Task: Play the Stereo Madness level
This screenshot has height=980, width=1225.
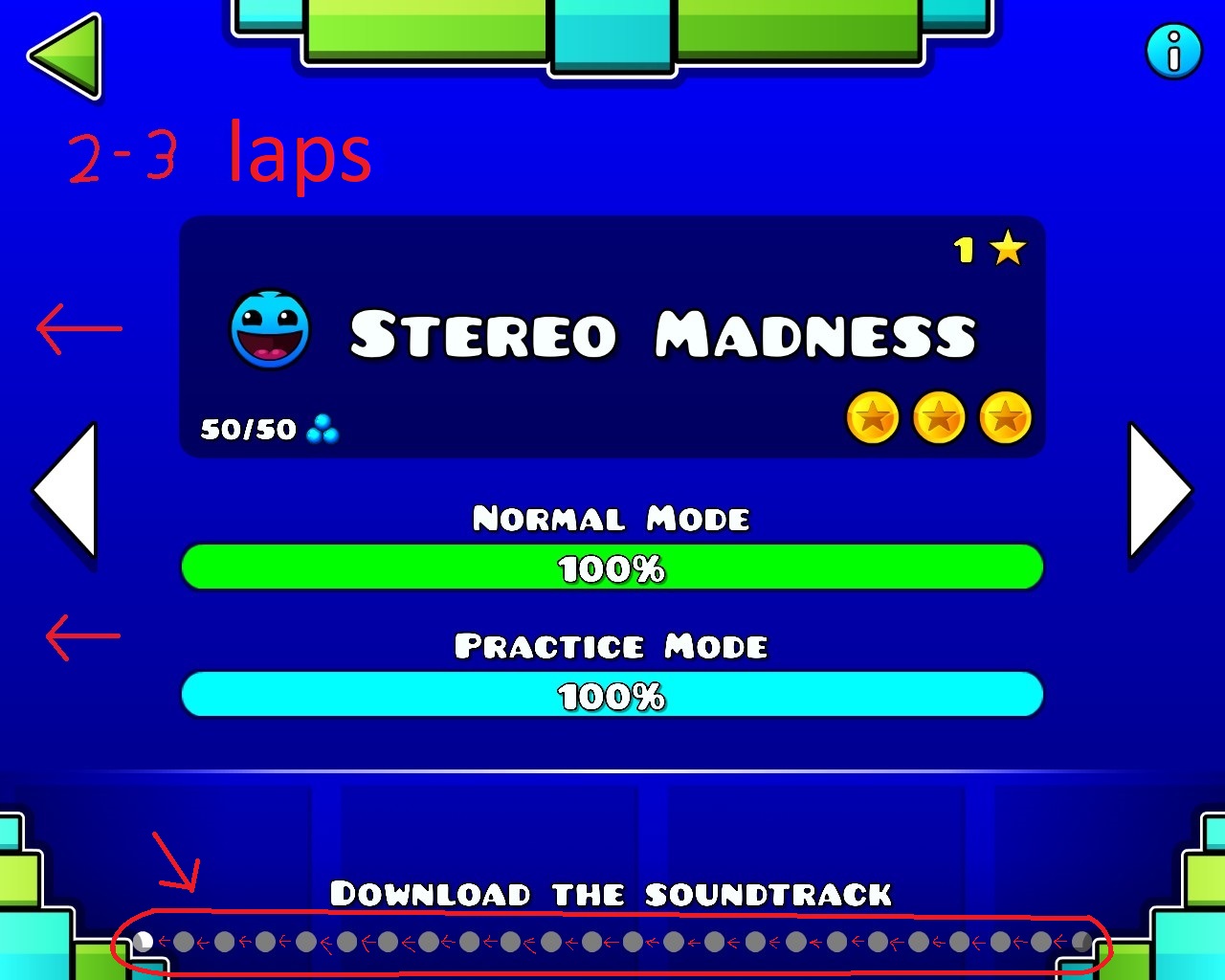Action: click(x=612, y=337)
